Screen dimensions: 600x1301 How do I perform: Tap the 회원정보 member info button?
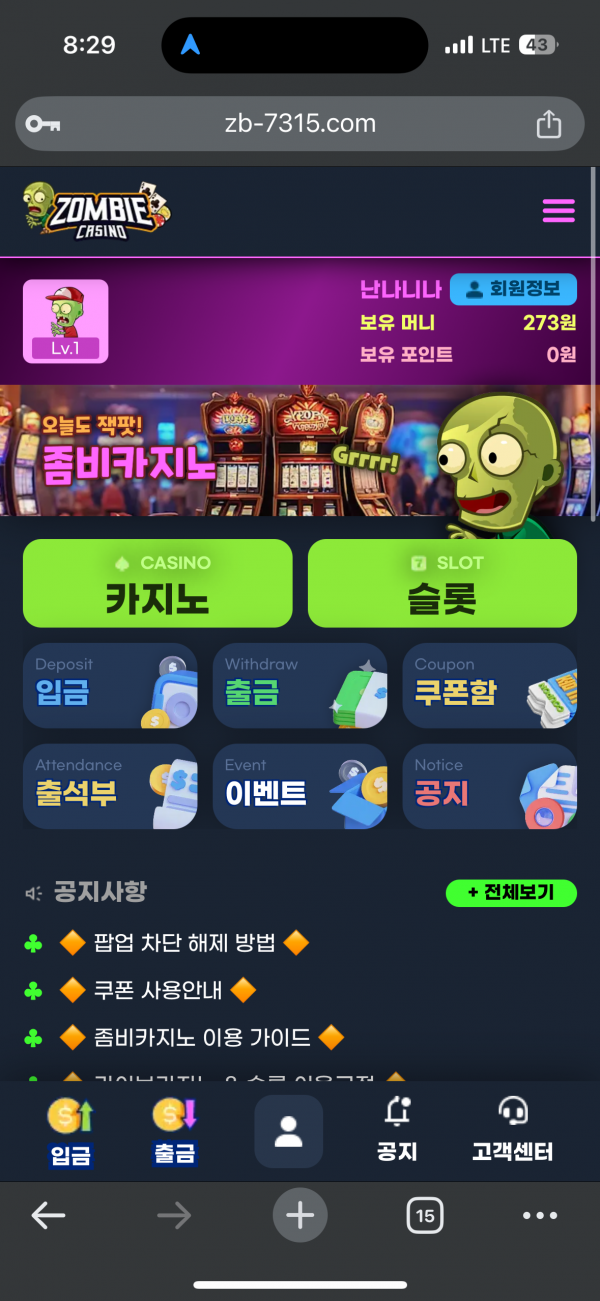click(513, 290)
